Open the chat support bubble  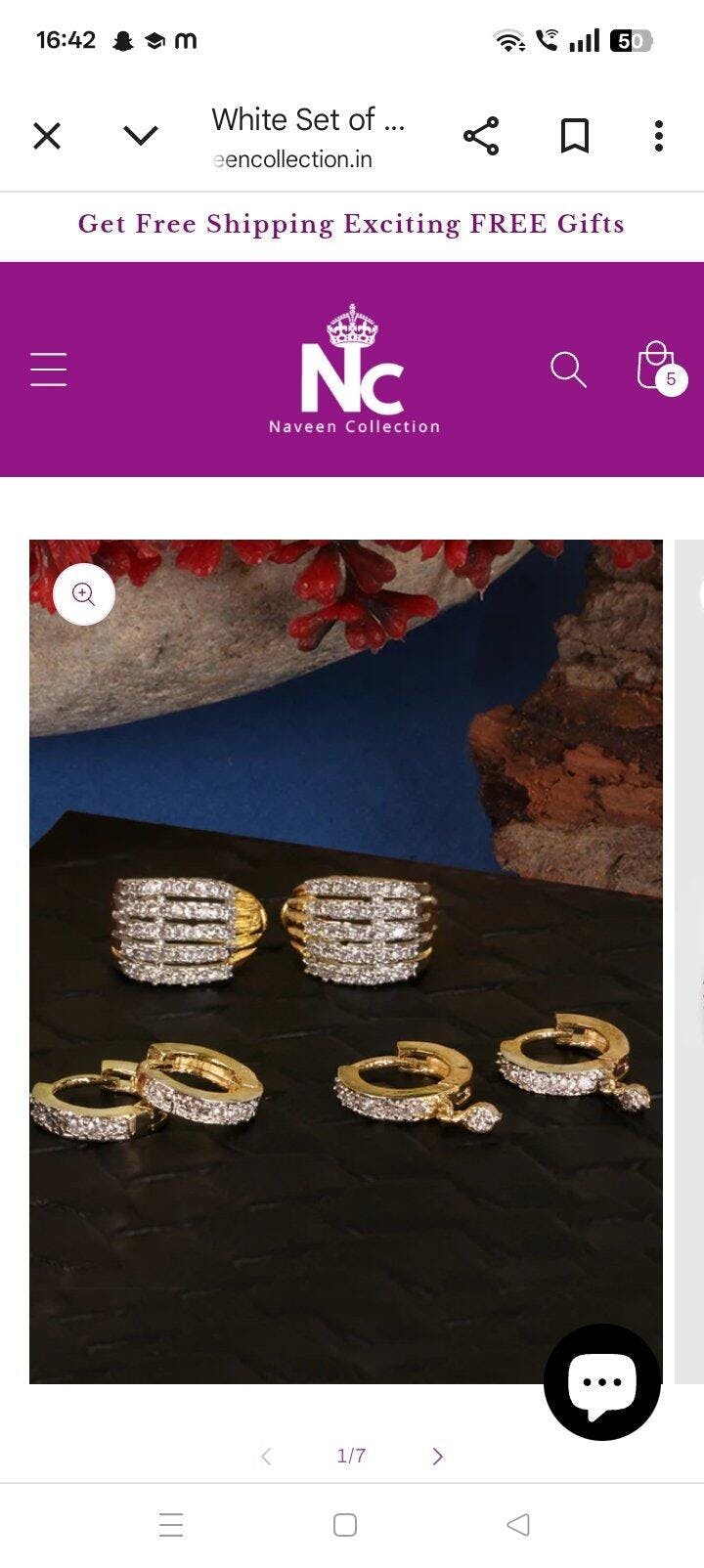[602, 1381]
